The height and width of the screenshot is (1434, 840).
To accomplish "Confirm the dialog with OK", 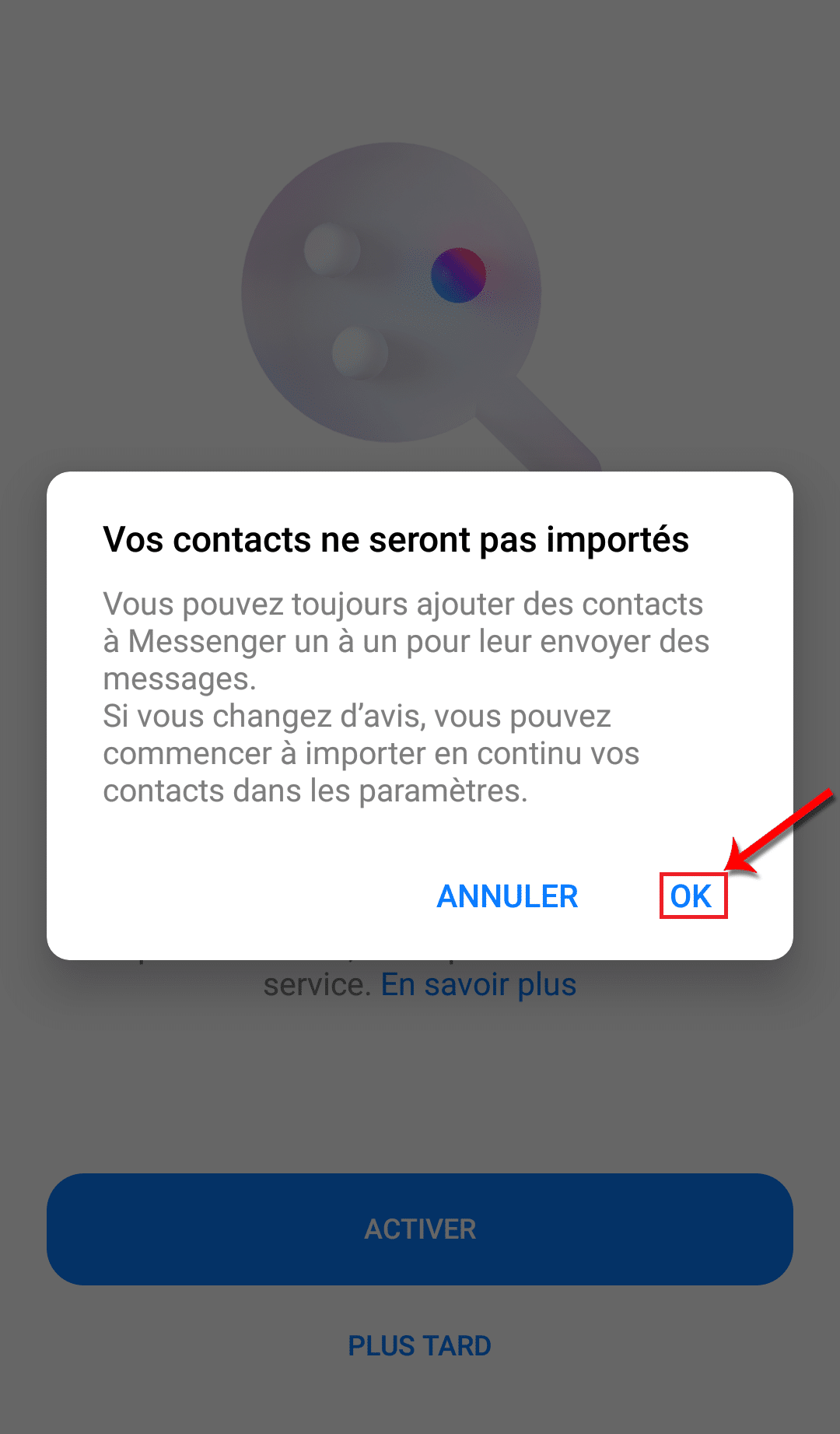I will 691,896.
